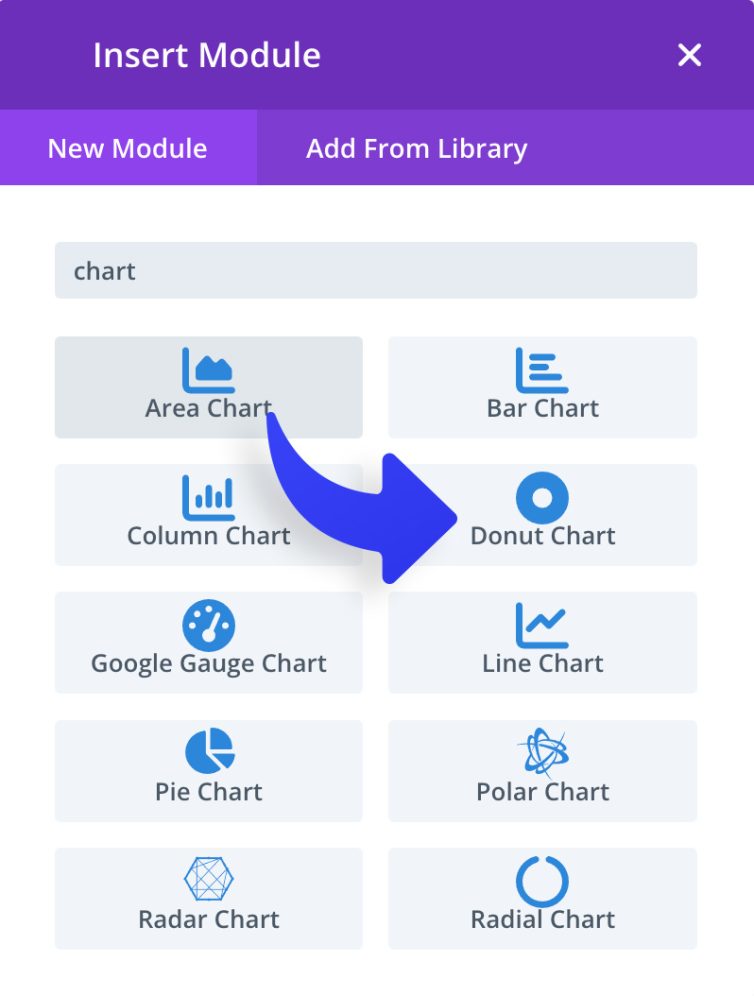The height and width of the screenshot is (996, 754).
Task: Select the Bar Chart module
Action: pyautogui.click(x=542, y=387)
